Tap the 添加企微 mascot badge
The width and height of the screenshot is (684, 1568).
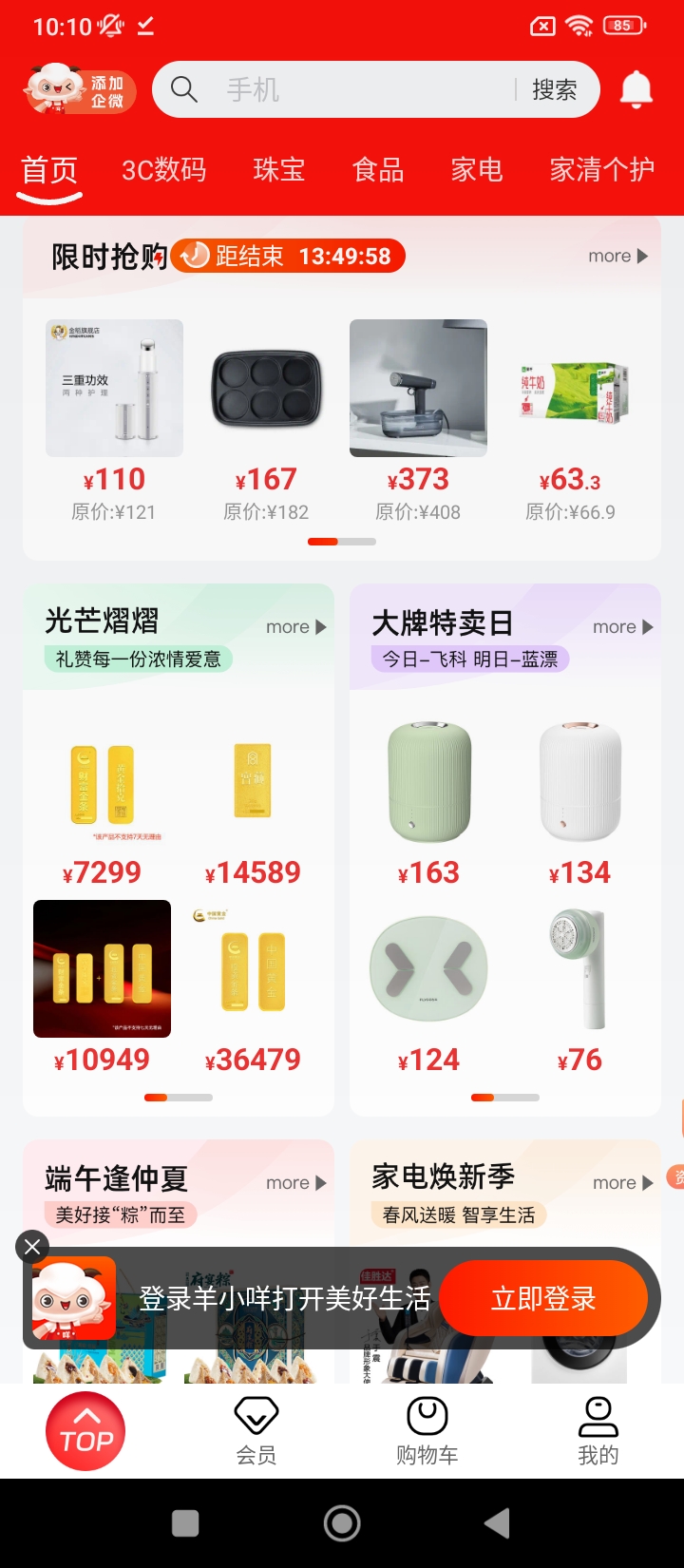point(80,91)
